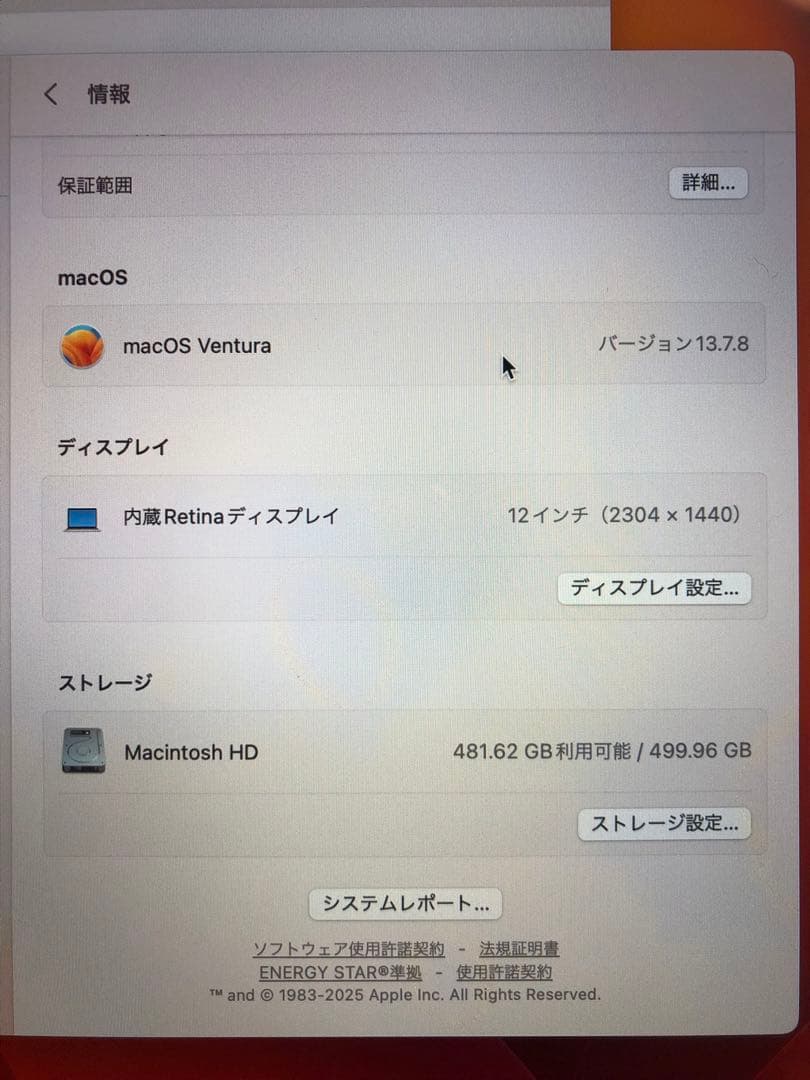Click the internal Retina display laptop icon

coord(84,518)
